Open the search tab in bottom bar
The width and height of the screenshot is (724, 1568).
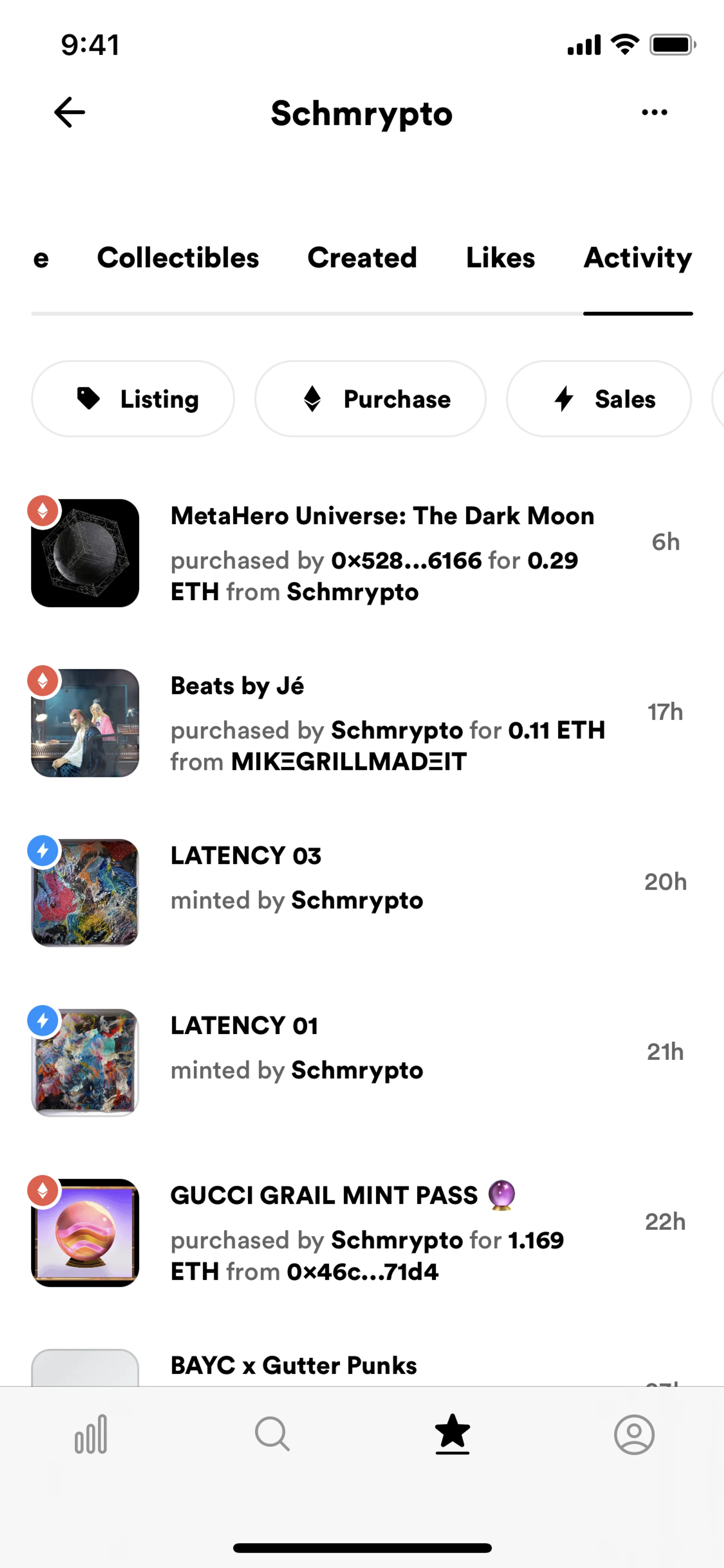271,1435
